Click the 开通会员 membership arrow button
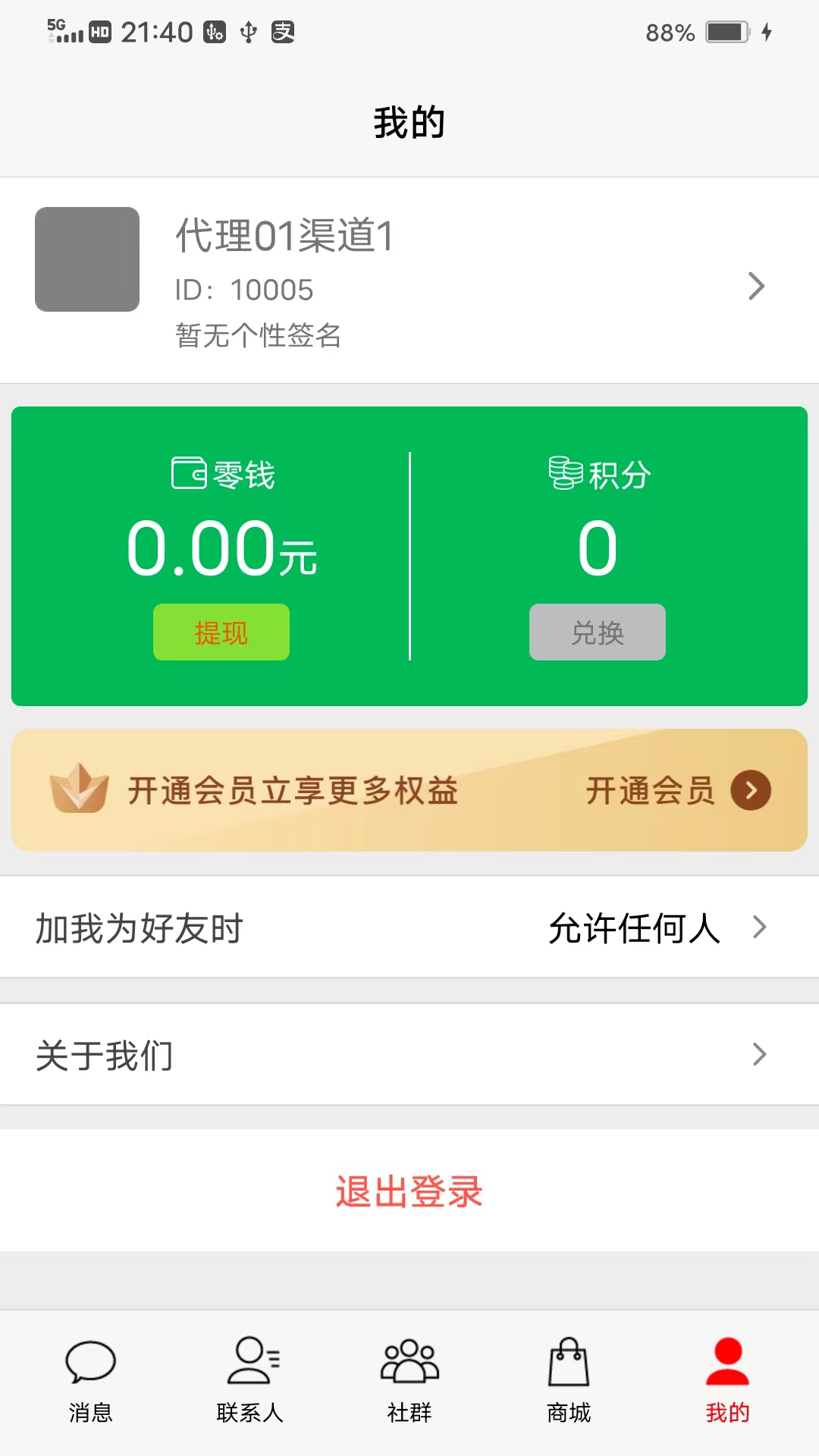Screen dimensions: 819x1456 [750, 791]
